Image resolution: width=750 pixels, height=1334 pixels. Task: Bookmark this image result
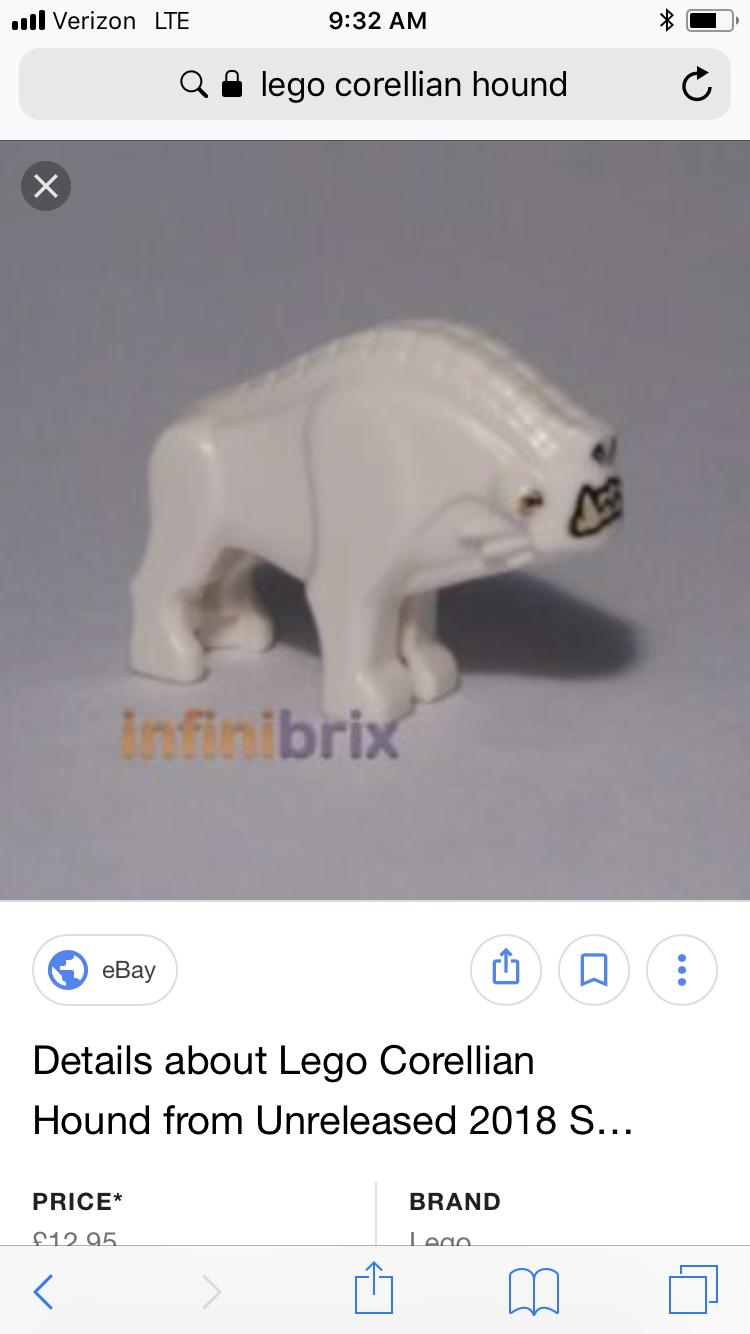[x=594, y=970]
